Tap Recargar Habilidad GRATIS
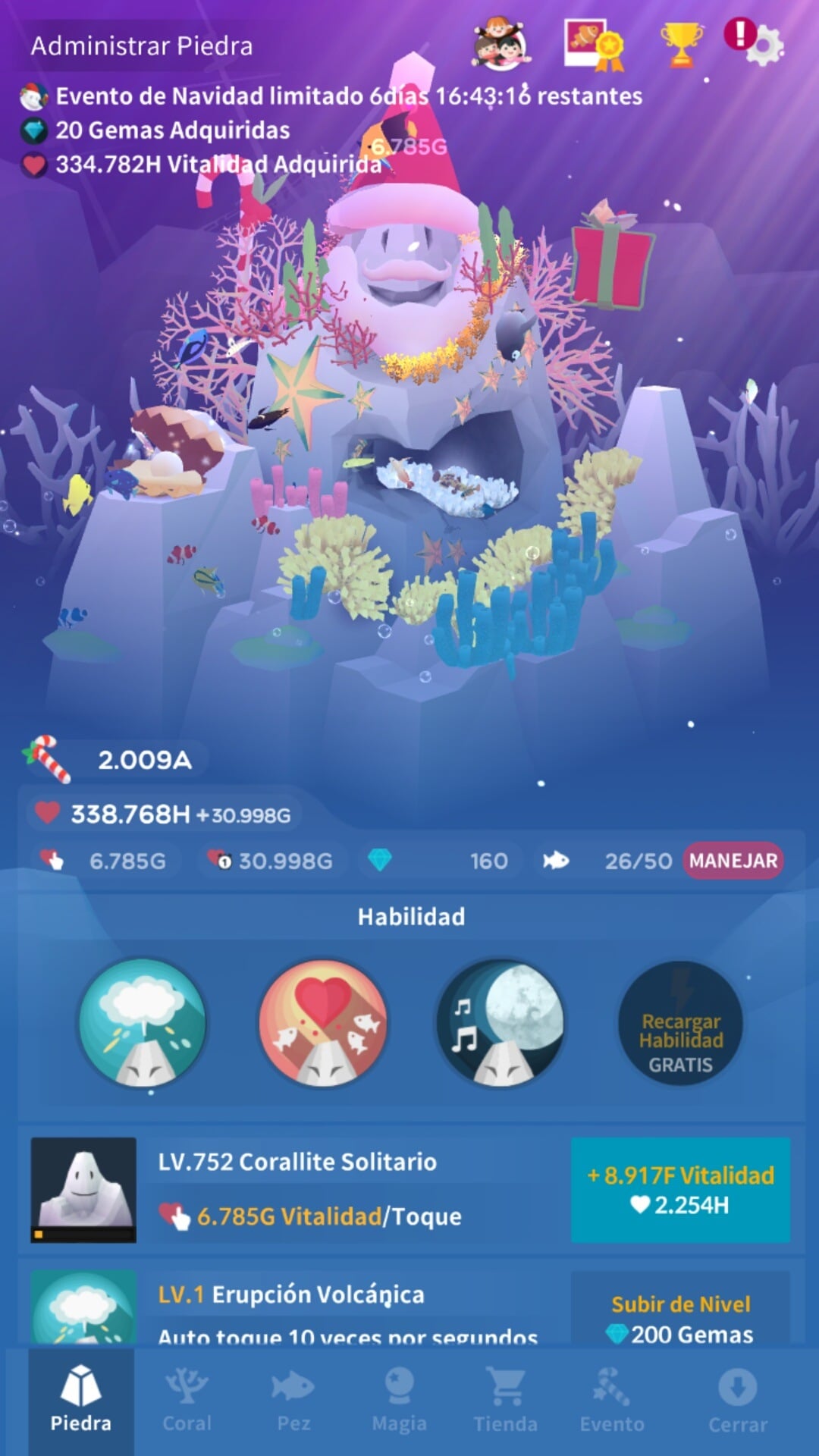This screenshot has height=1456, width=819. pyautogui.click(x=680, y=1023)
